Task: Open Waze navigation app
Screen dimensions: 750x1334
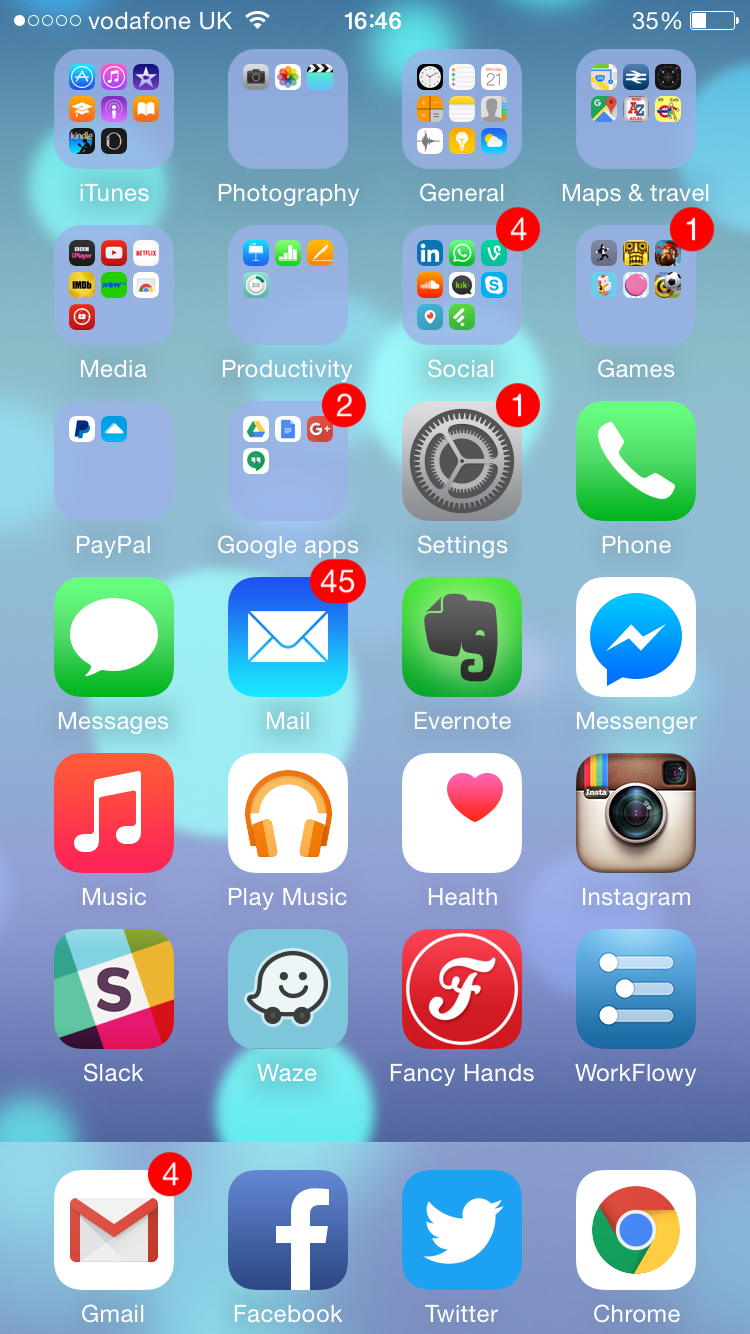Action: 288,990
